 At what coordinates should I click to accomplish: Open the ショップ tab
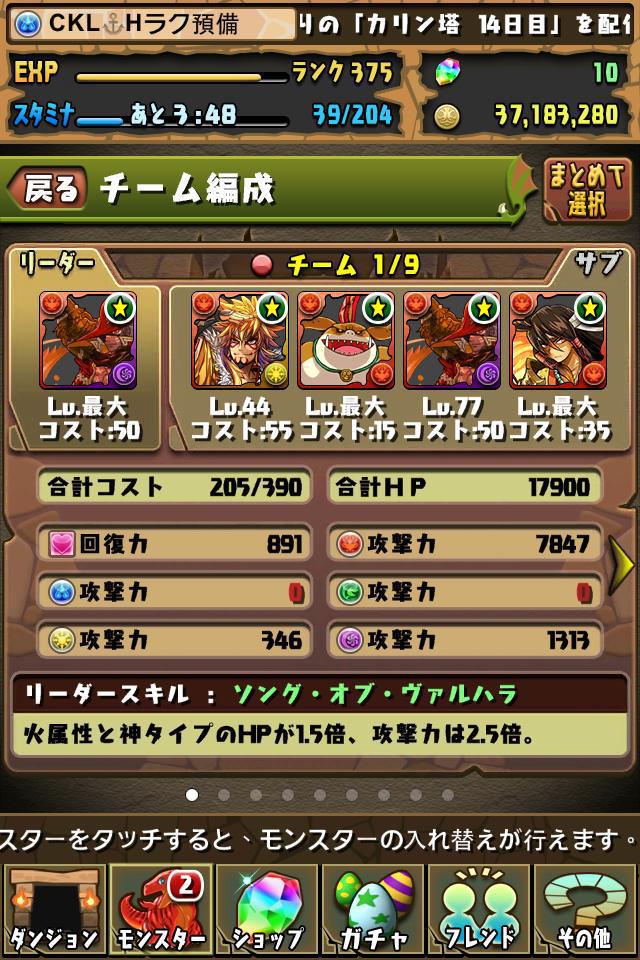pyautogui.click(x=266, y=910)
